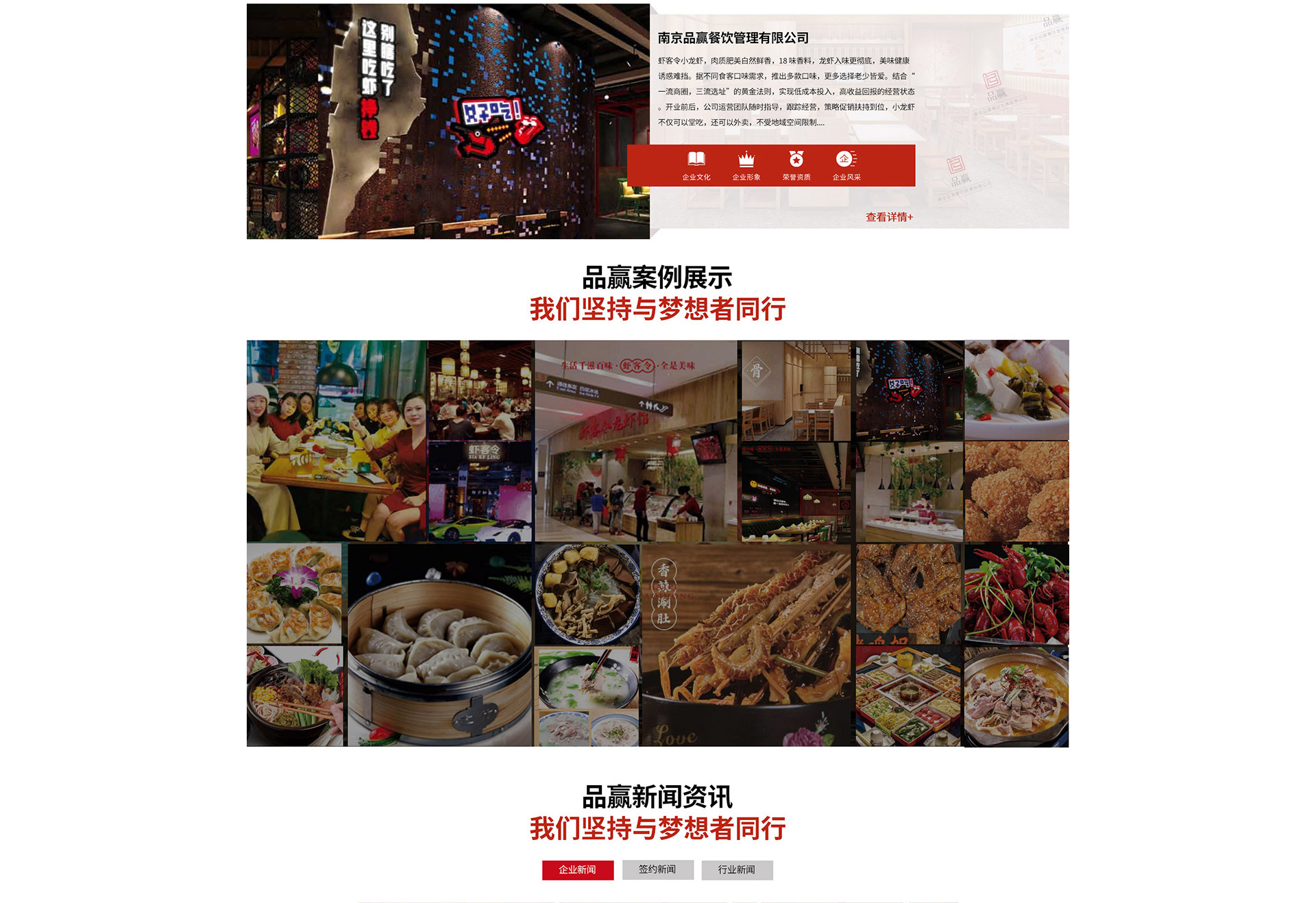Open the red crayfish photo
This screenshot has width=1316, height=903.
click(1016, 594)
